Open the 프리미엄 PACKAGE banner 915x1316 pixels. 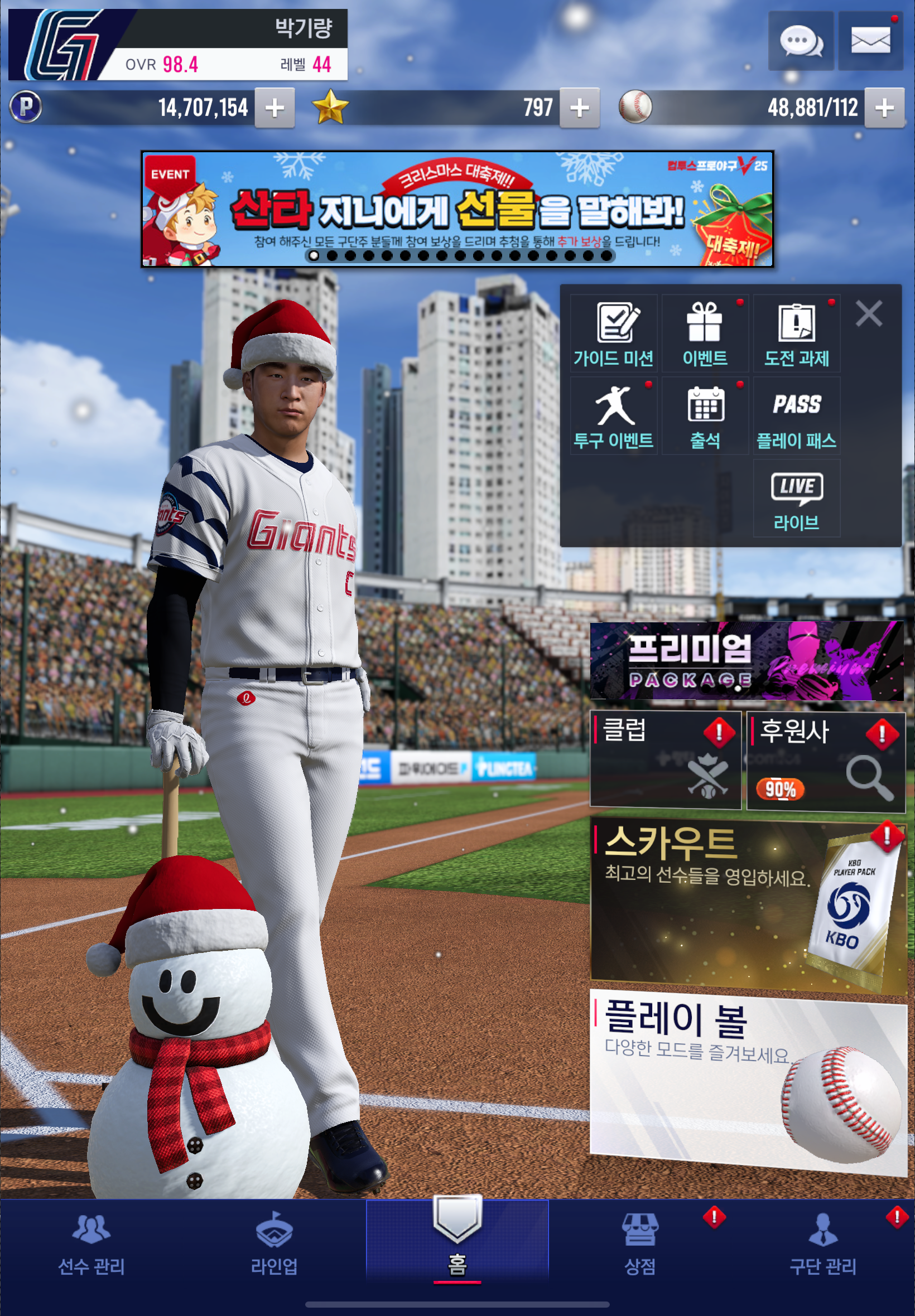tap(747, 661)
